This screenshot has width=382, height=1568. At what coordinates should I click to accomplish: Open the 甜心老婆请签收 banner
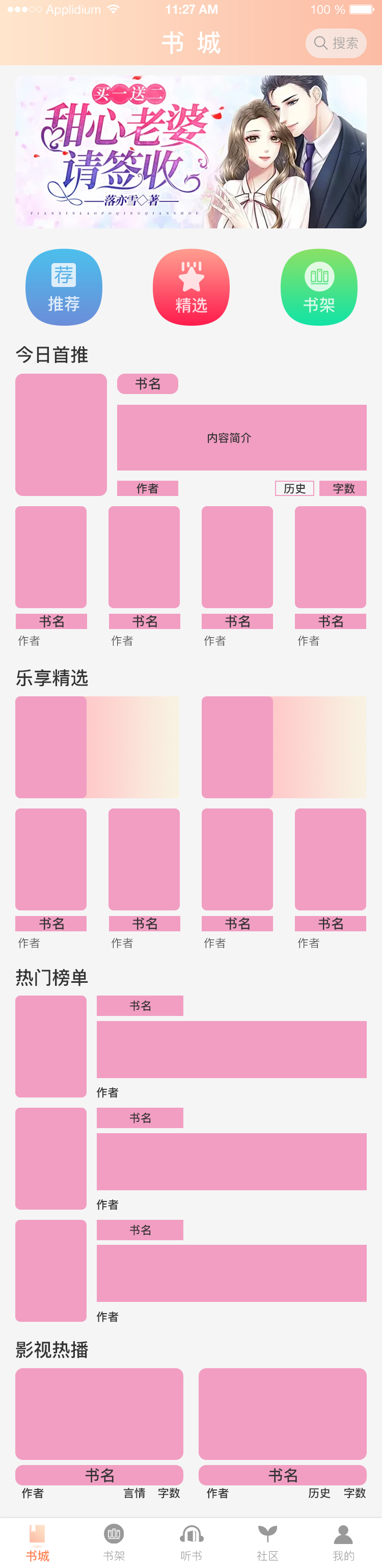pos(191,151)
